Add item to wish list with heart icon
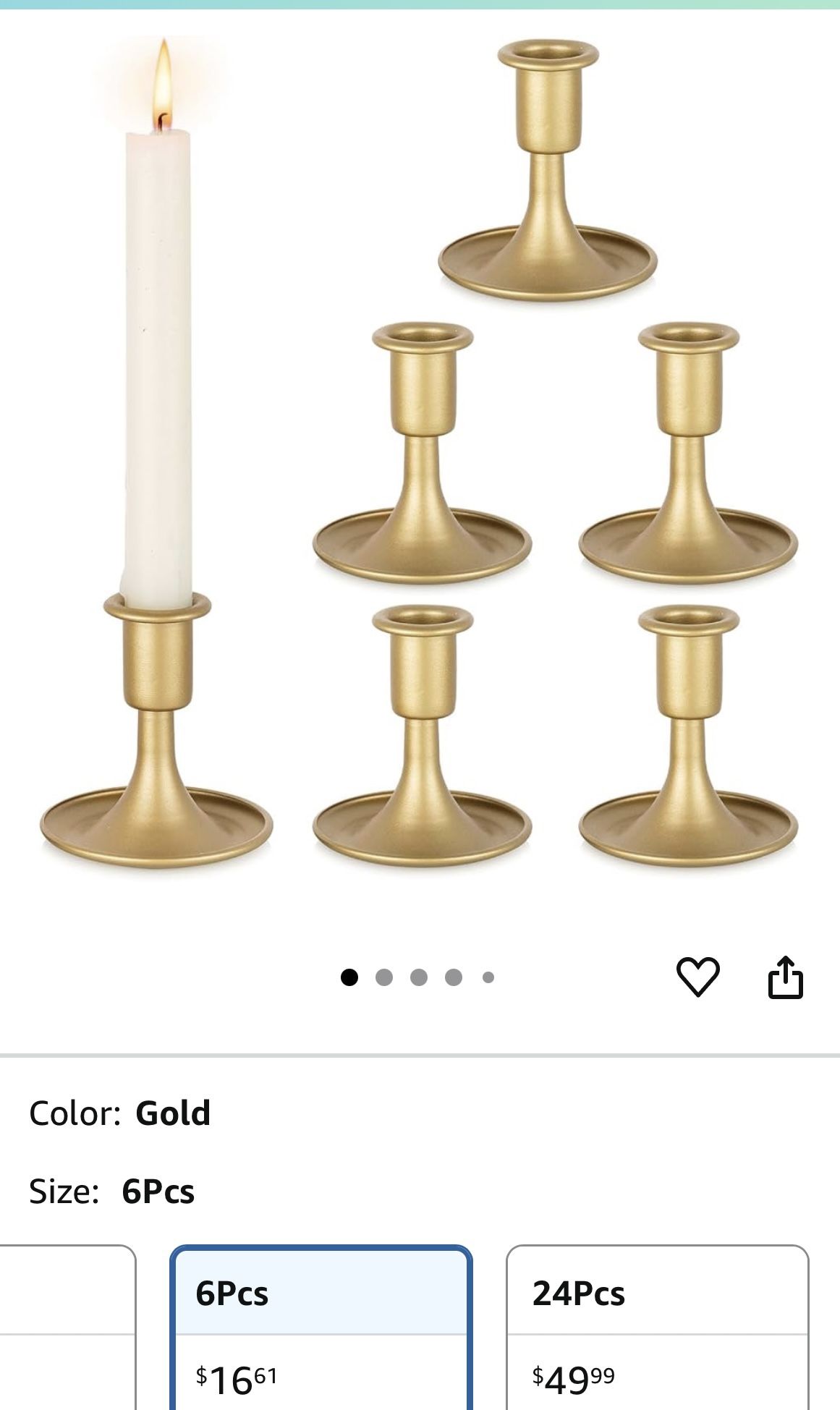This screenshot has height=1410, width=840. click(697, 977)
